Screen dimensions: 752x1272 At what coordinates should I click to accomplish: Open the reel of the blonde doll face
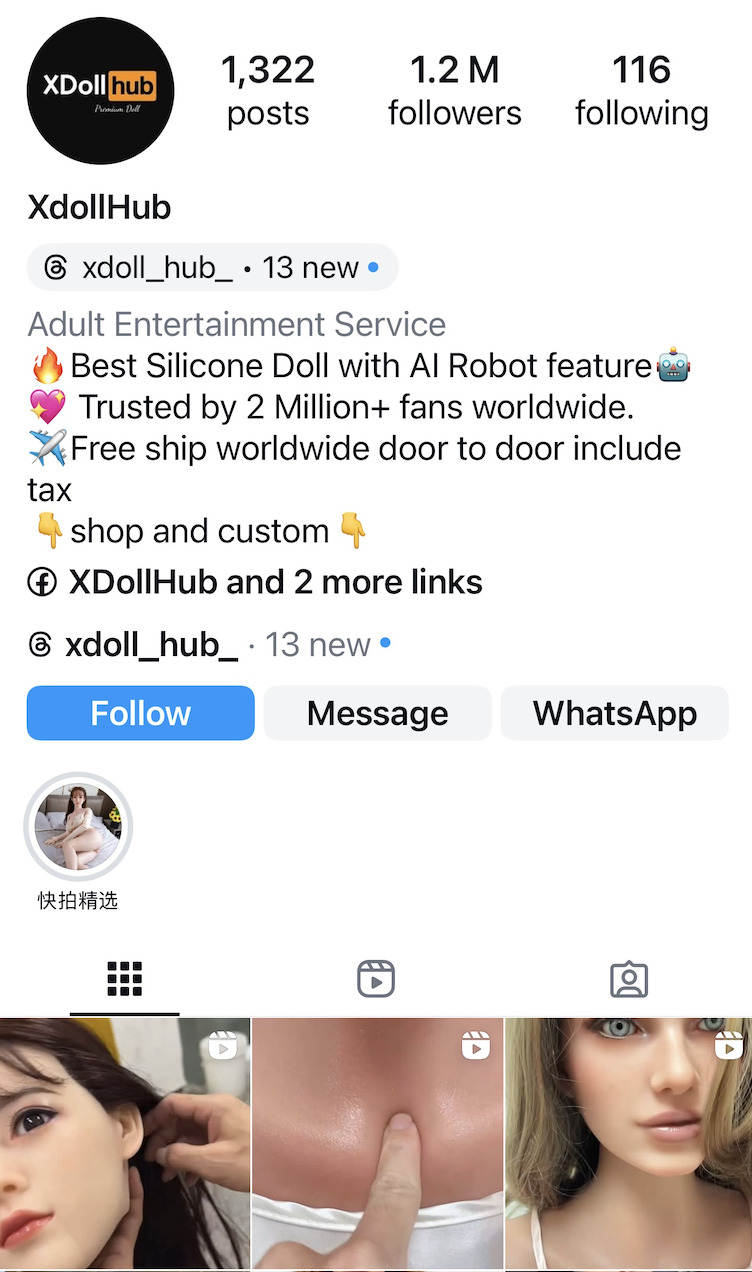[x=628, y=1143]
